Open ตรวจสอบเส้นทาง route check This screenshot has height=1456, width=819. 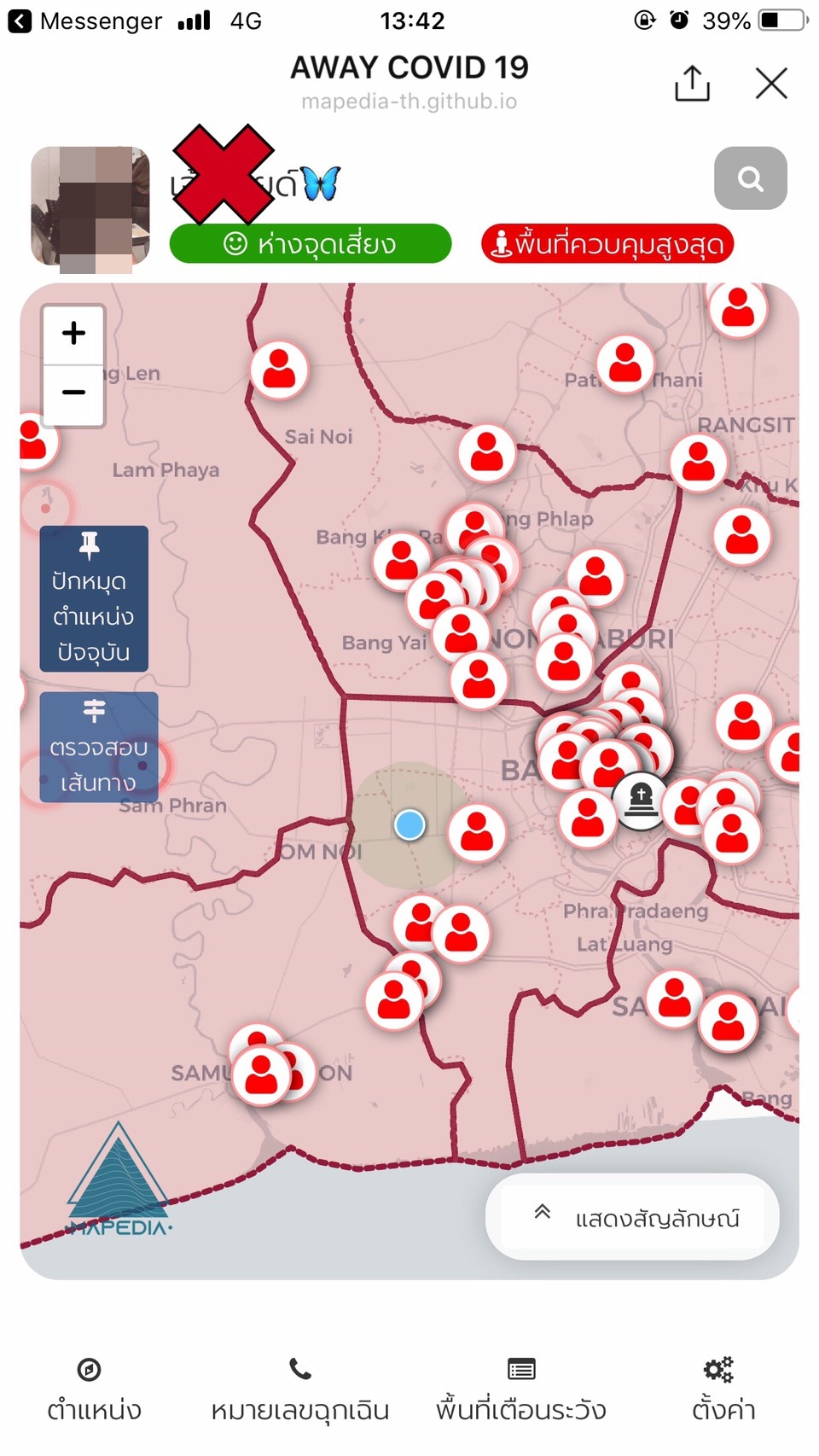click(x=98, y=748)
